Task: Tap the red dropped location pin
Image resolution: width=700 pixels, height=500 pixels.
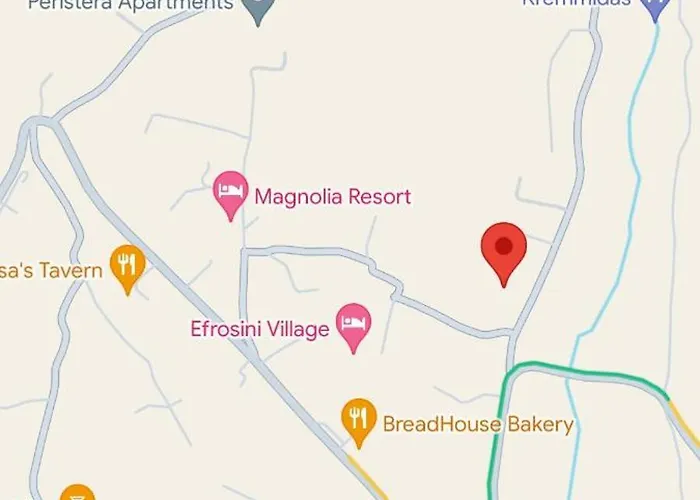Action: coord(504,248)
